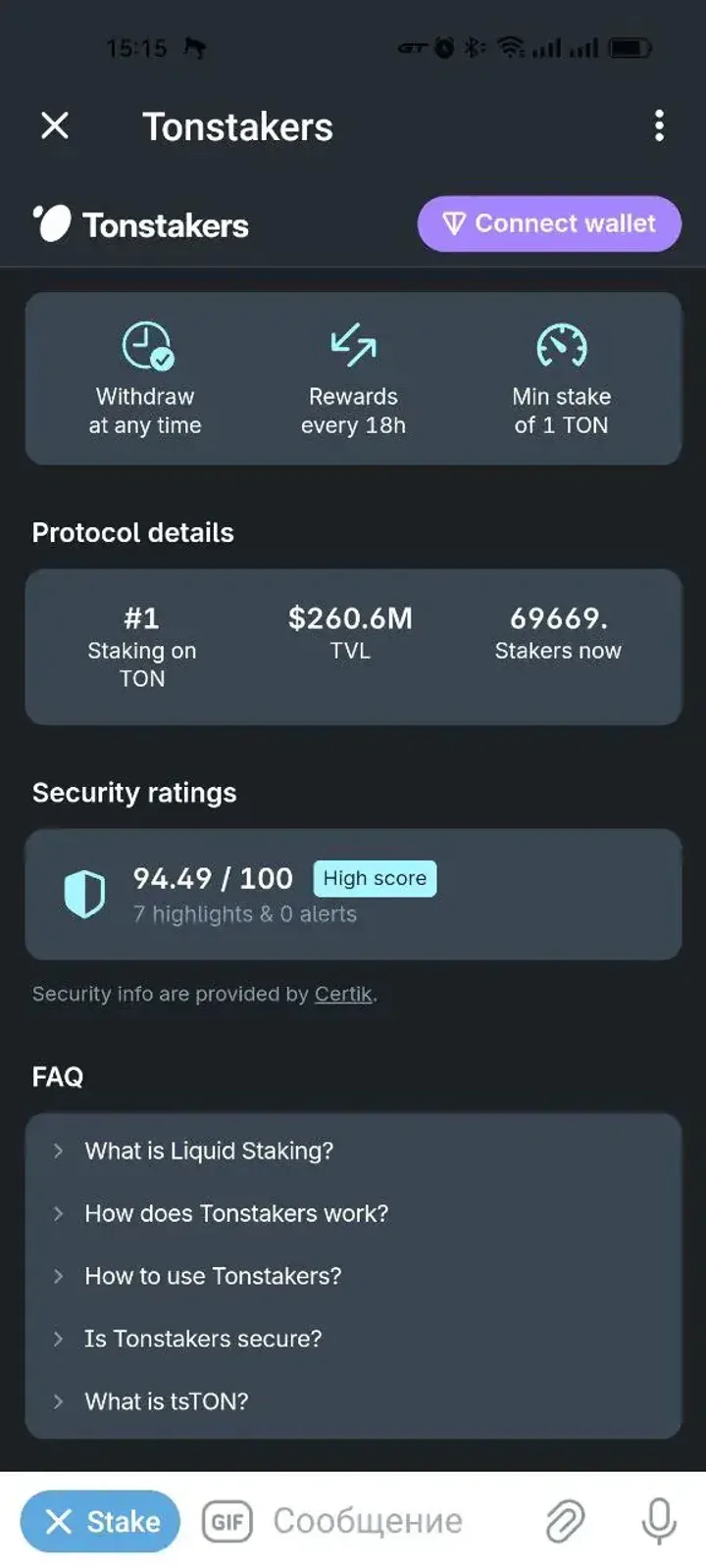Expand the What is Liquid Staking question
This screenshot has width=706, height=1568.
pos(209,1151)
